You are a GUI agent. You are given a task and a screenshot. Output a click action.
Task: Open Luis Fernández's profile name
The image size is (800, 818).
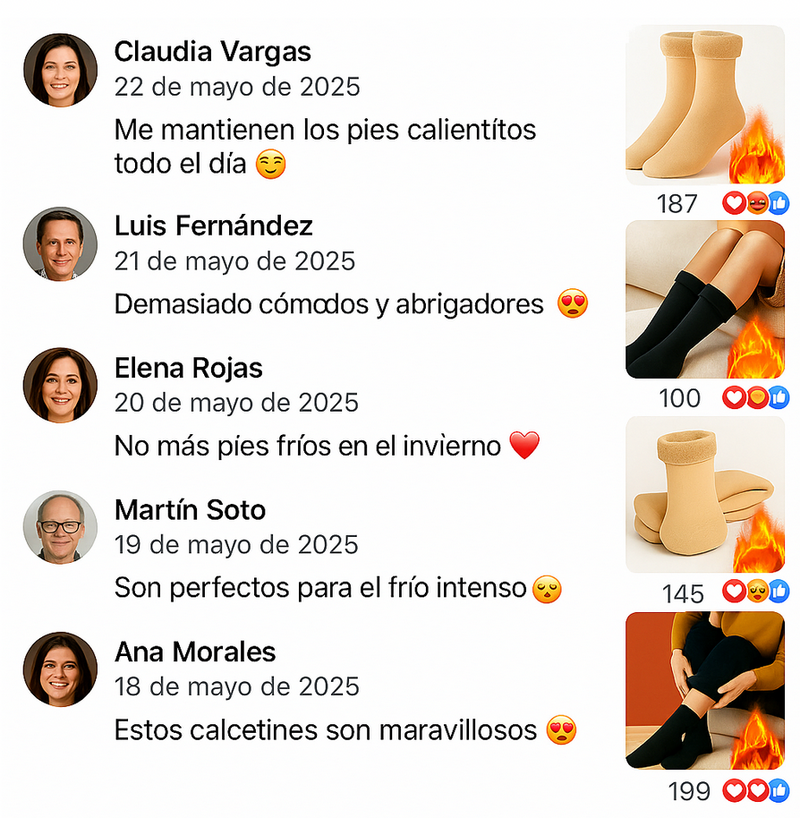coord(213,228)
